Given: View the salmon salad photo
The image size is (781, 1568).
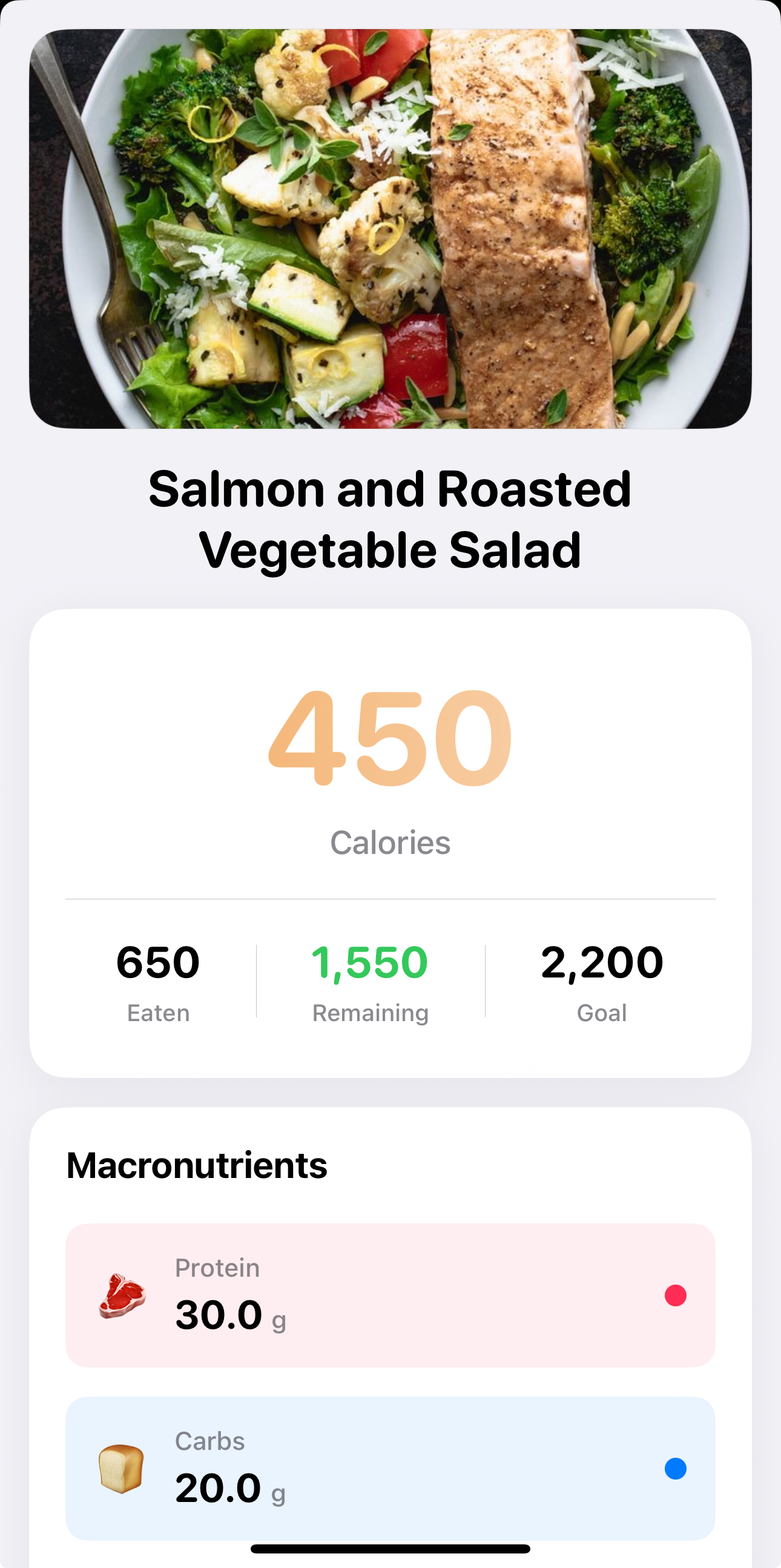Looking at the screenshot, I should click(390, 229).
